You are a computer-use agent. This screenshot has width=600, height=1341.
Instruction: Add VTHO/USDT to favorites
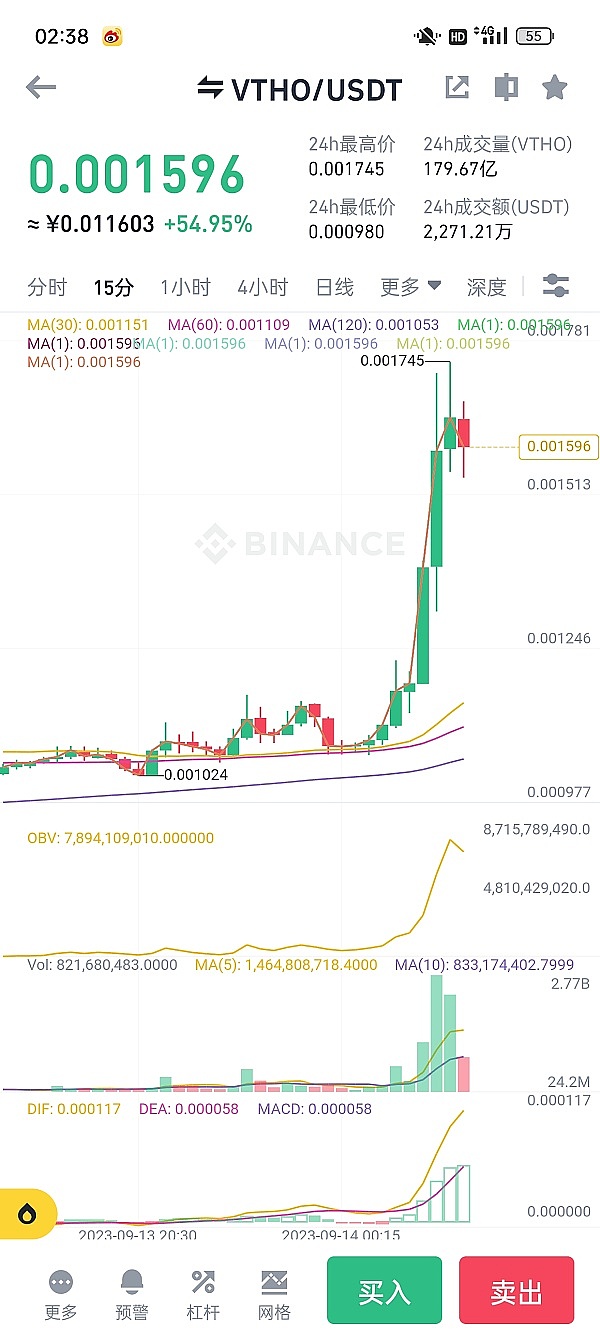pos(555,87)
